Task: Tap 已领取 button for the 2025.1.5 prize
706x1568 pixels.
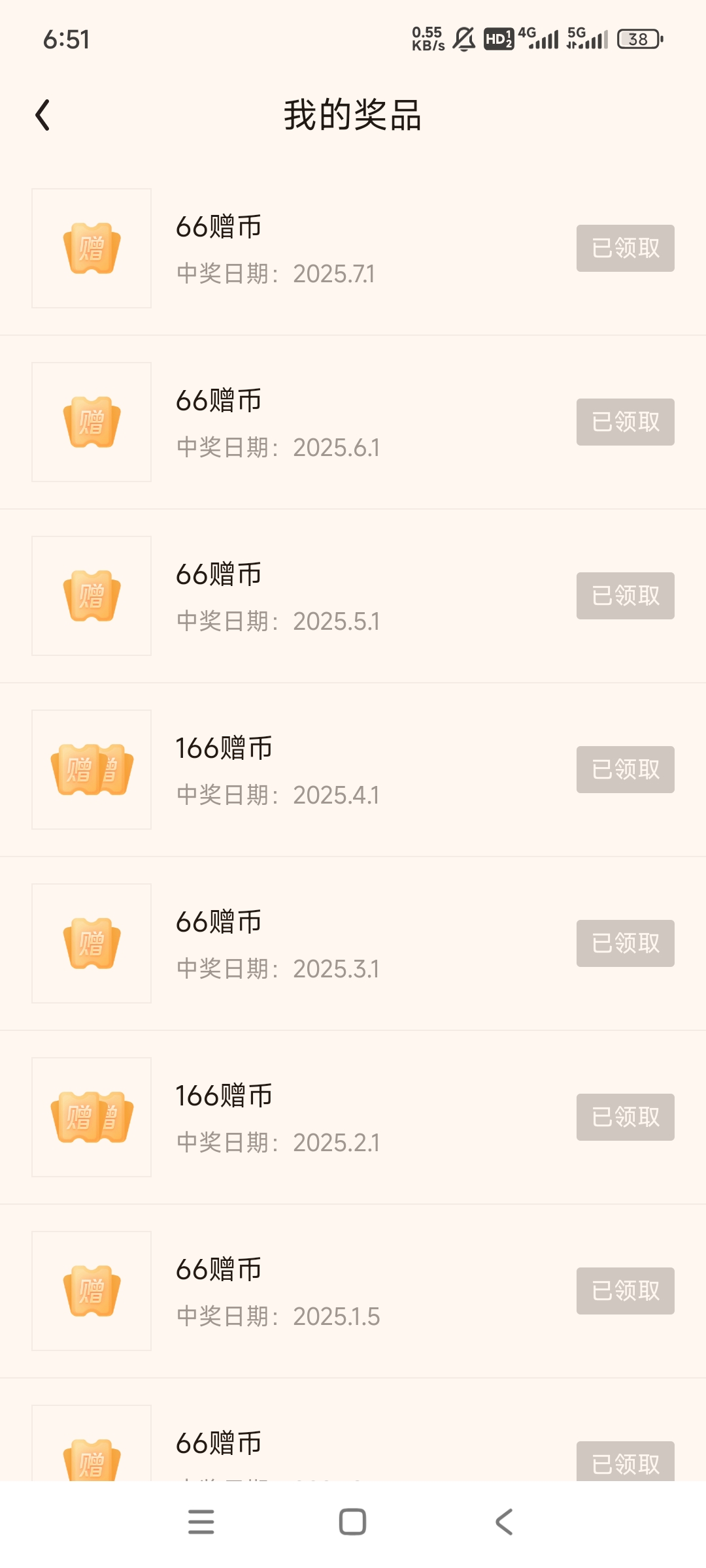Action: click(625, 1291)
